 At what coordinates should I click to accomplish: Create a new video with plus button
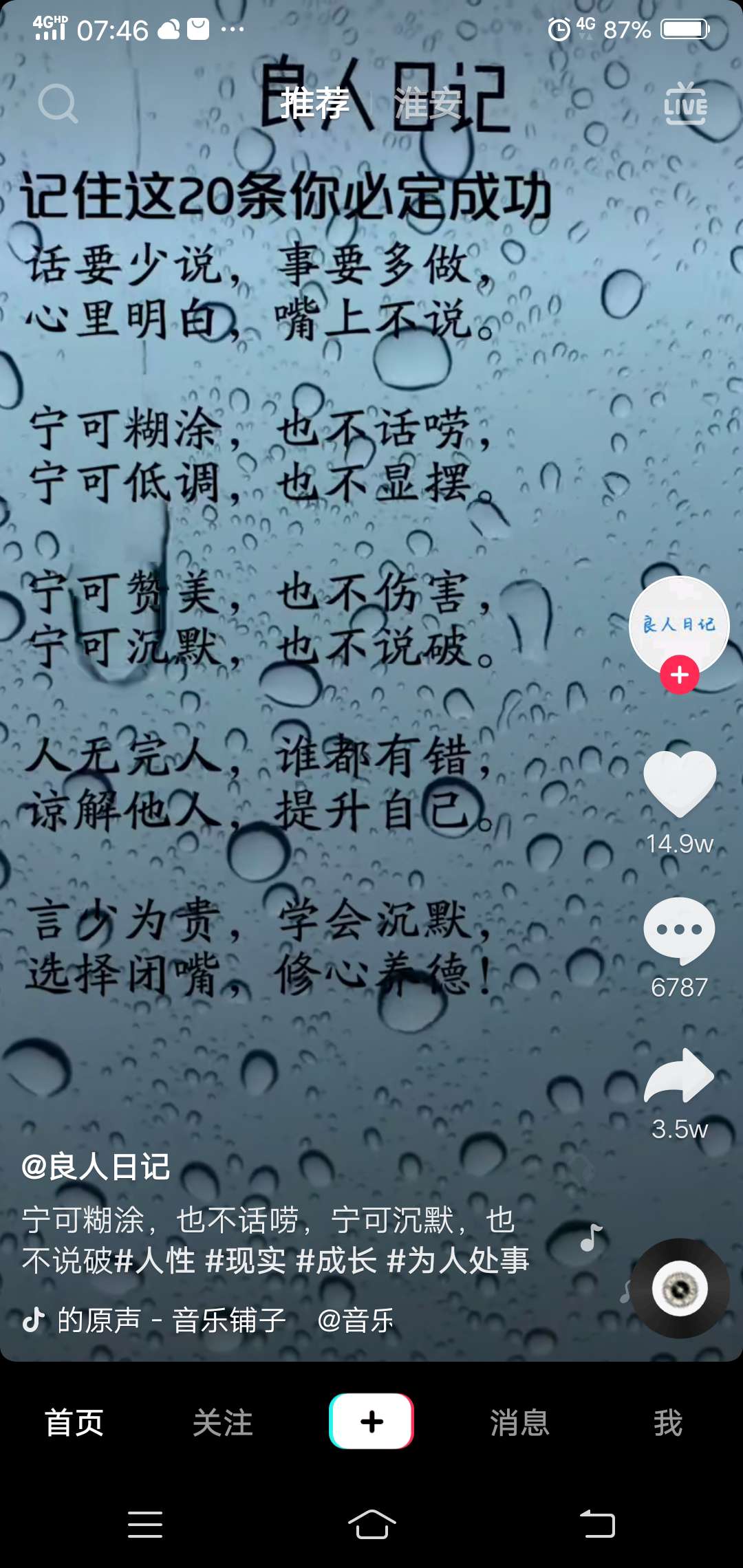pos(371,1421)
